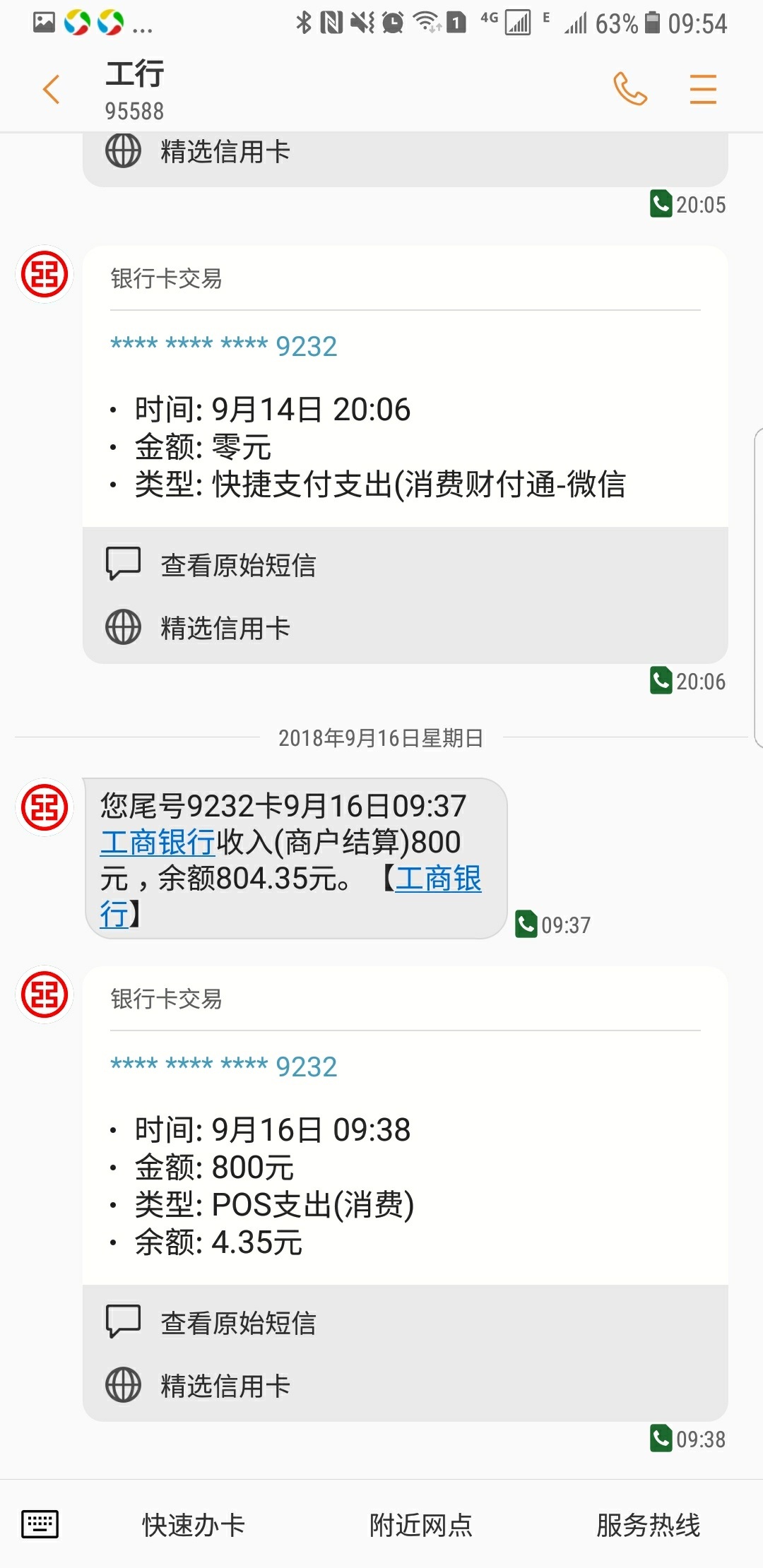Open 精选信用卡 under the 9月16日 09:38 transaction
Image resolution: width=763 pixels, height=1568 pixels.
(x=405, y=1386)
